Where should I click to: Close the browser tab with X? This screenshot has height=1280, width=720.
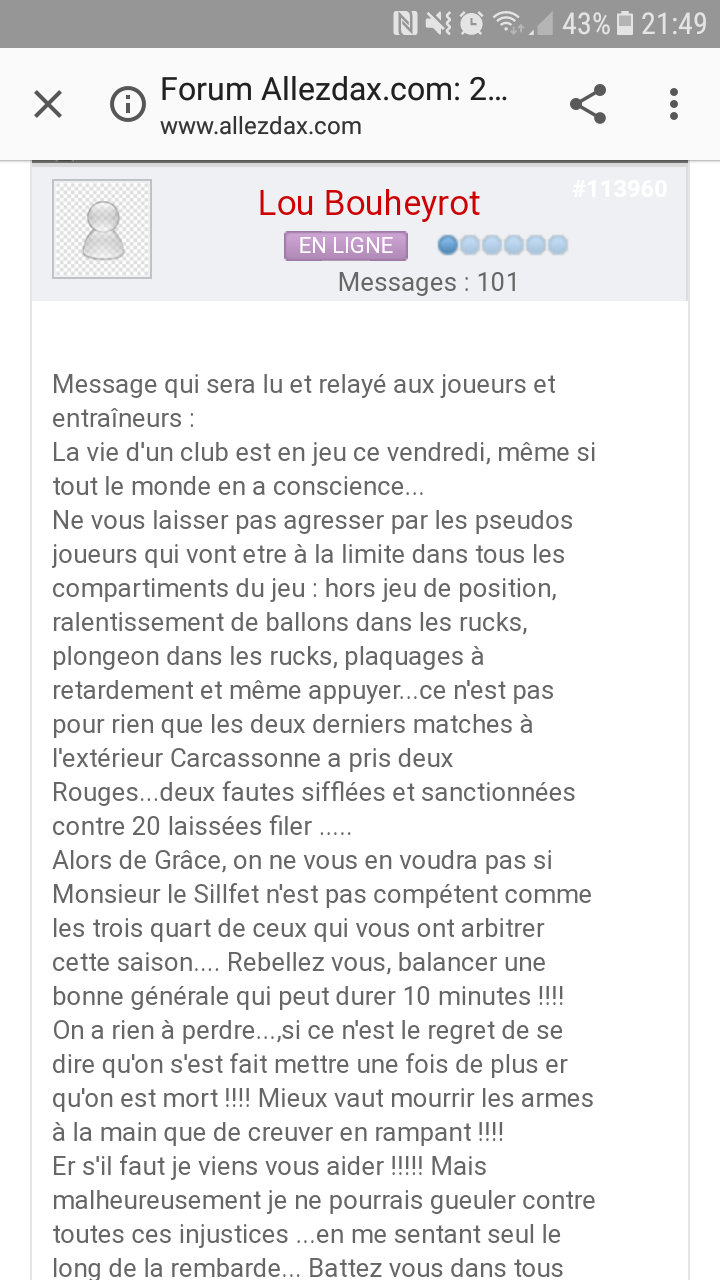coord(48,104)
